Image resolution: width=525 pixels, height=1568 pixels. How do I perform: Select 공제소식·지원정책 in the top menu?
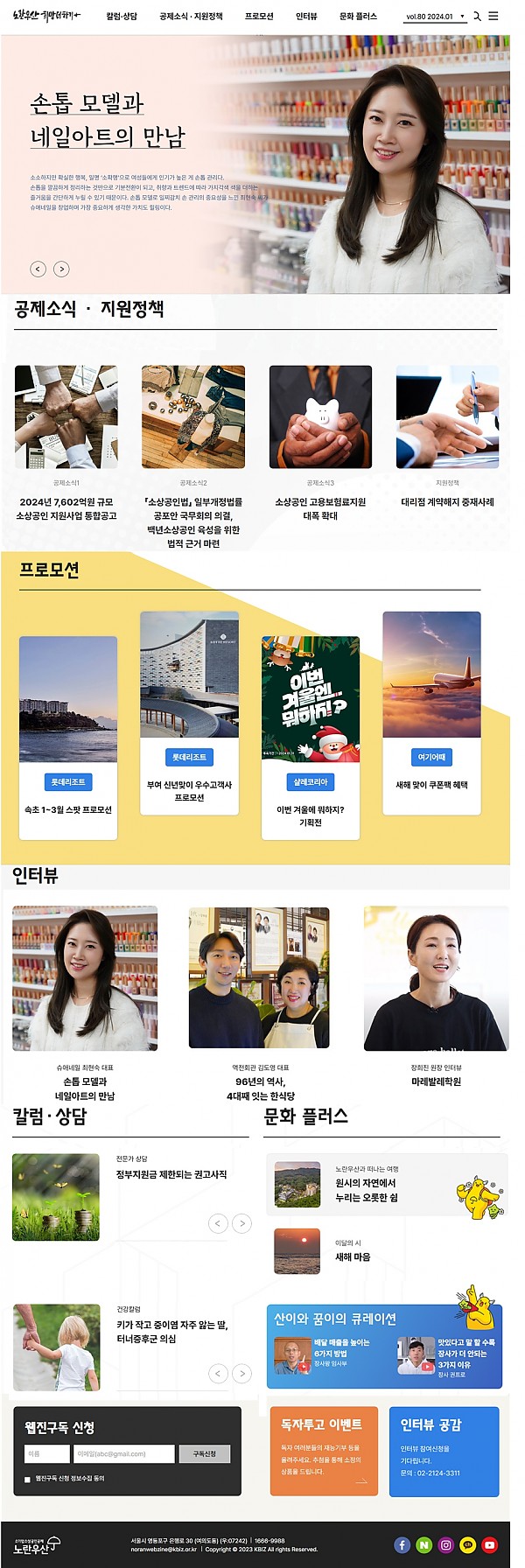191,17
